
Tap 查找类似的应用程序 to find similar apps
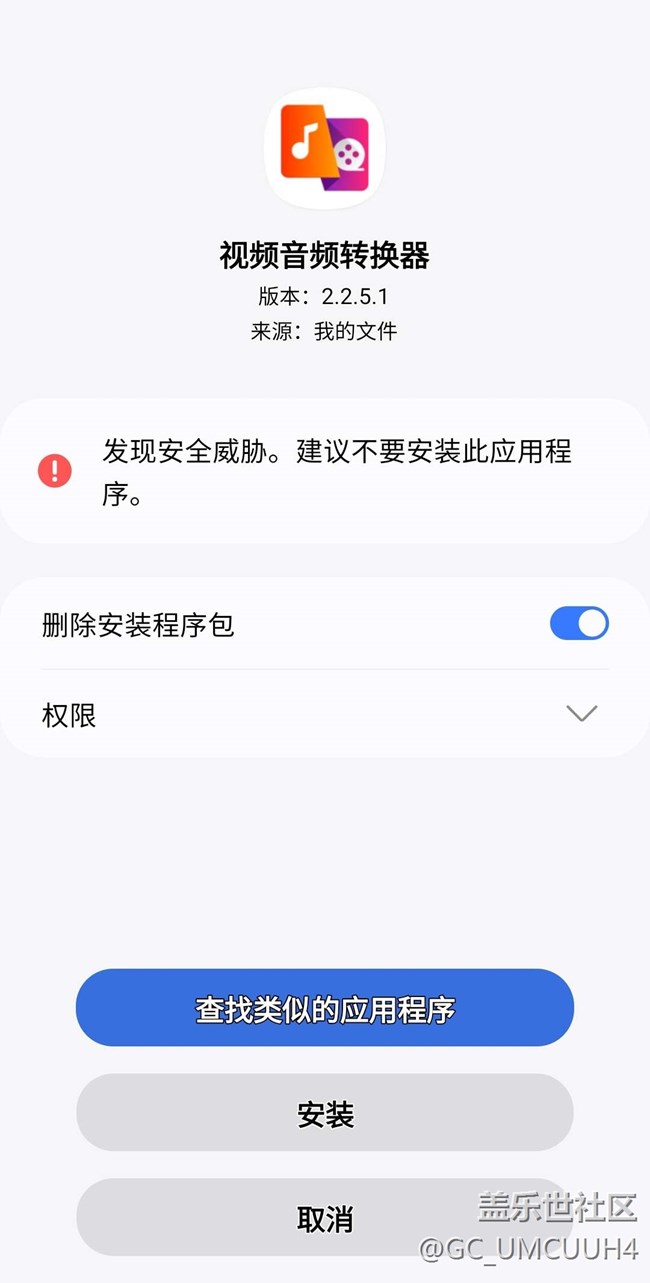(x=325, y=1008)
